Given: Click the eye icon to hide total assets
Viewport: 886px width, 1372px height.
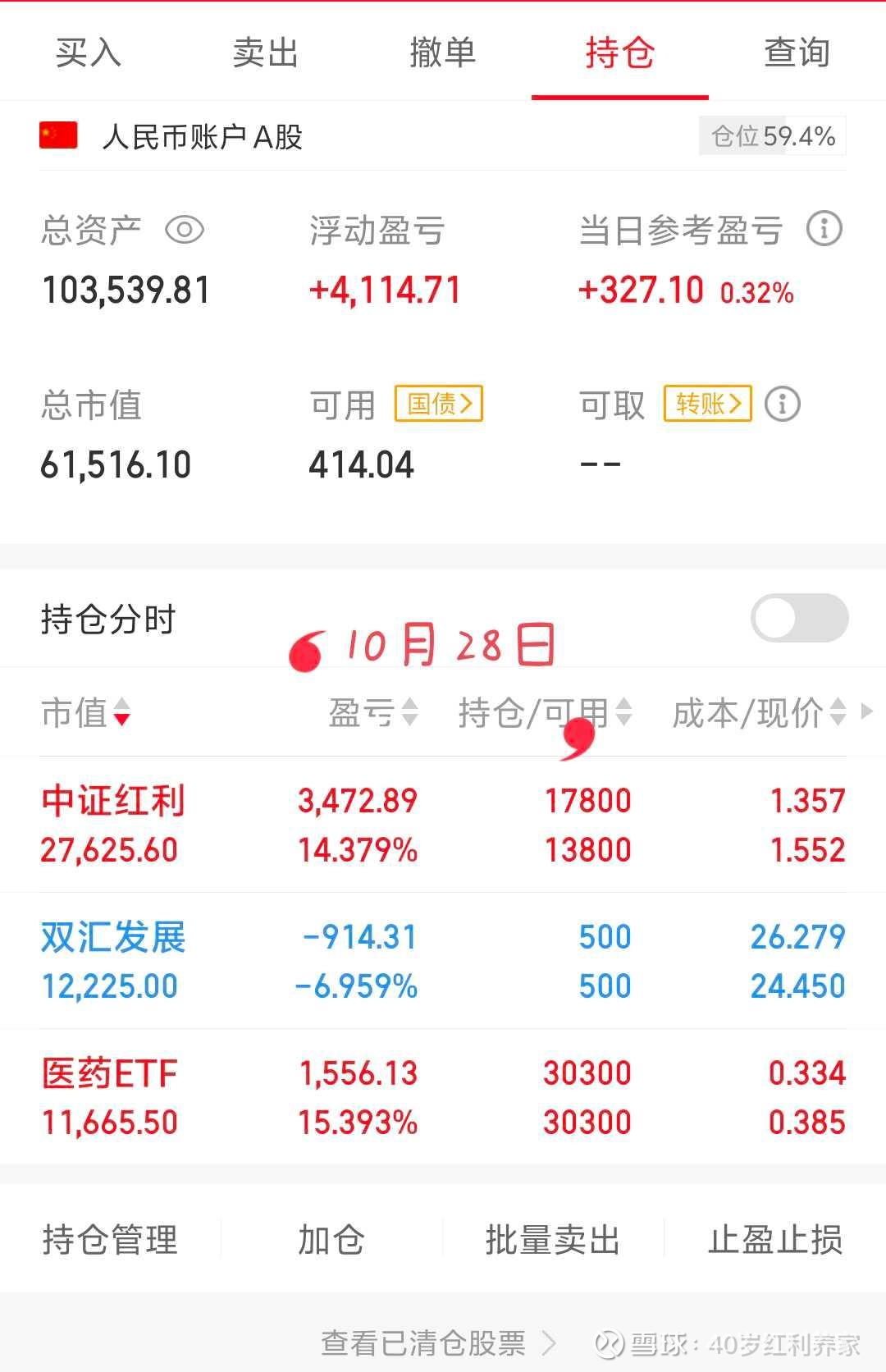Looking at the screenshot, I should (x=184, y=231).
